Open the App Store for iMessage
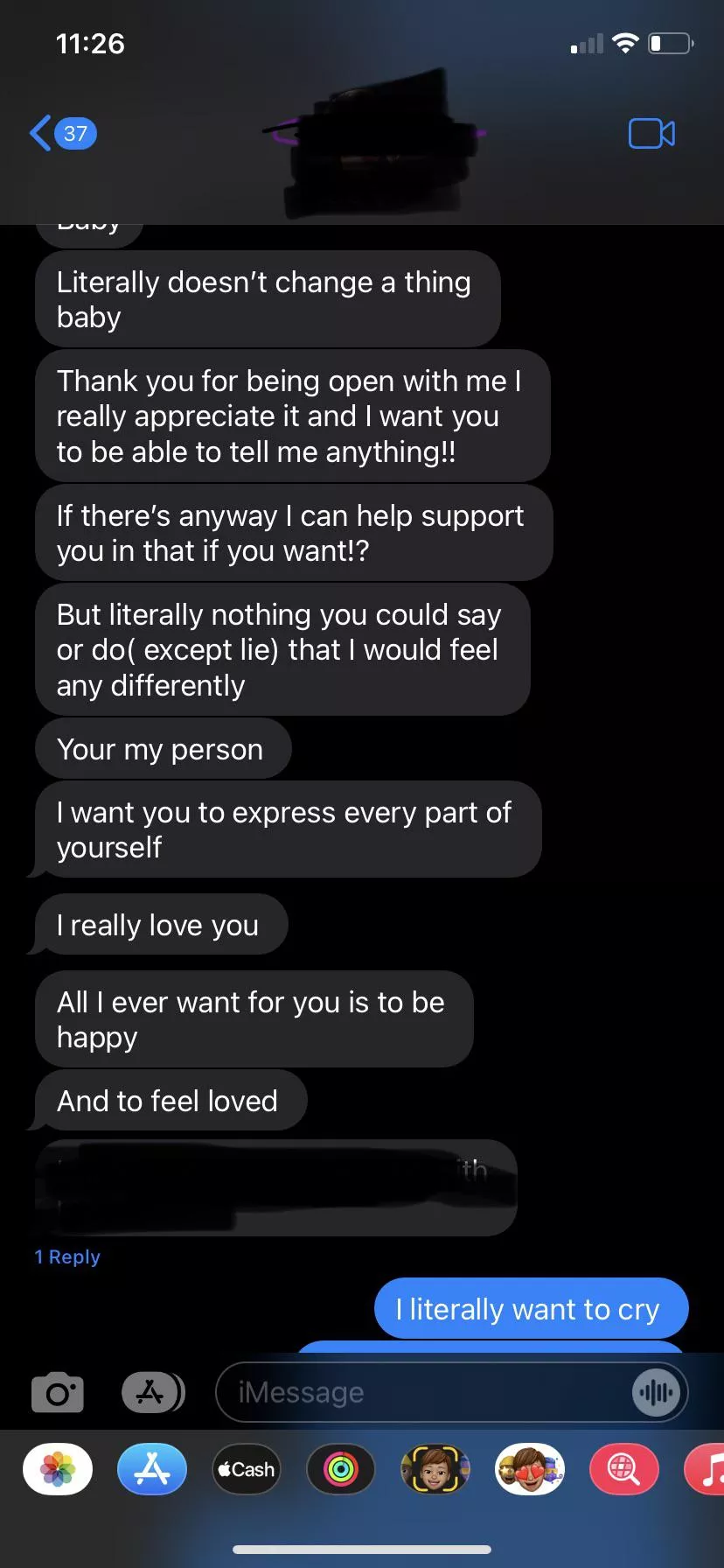The image size is (724, 1568). click(152, 1469)
